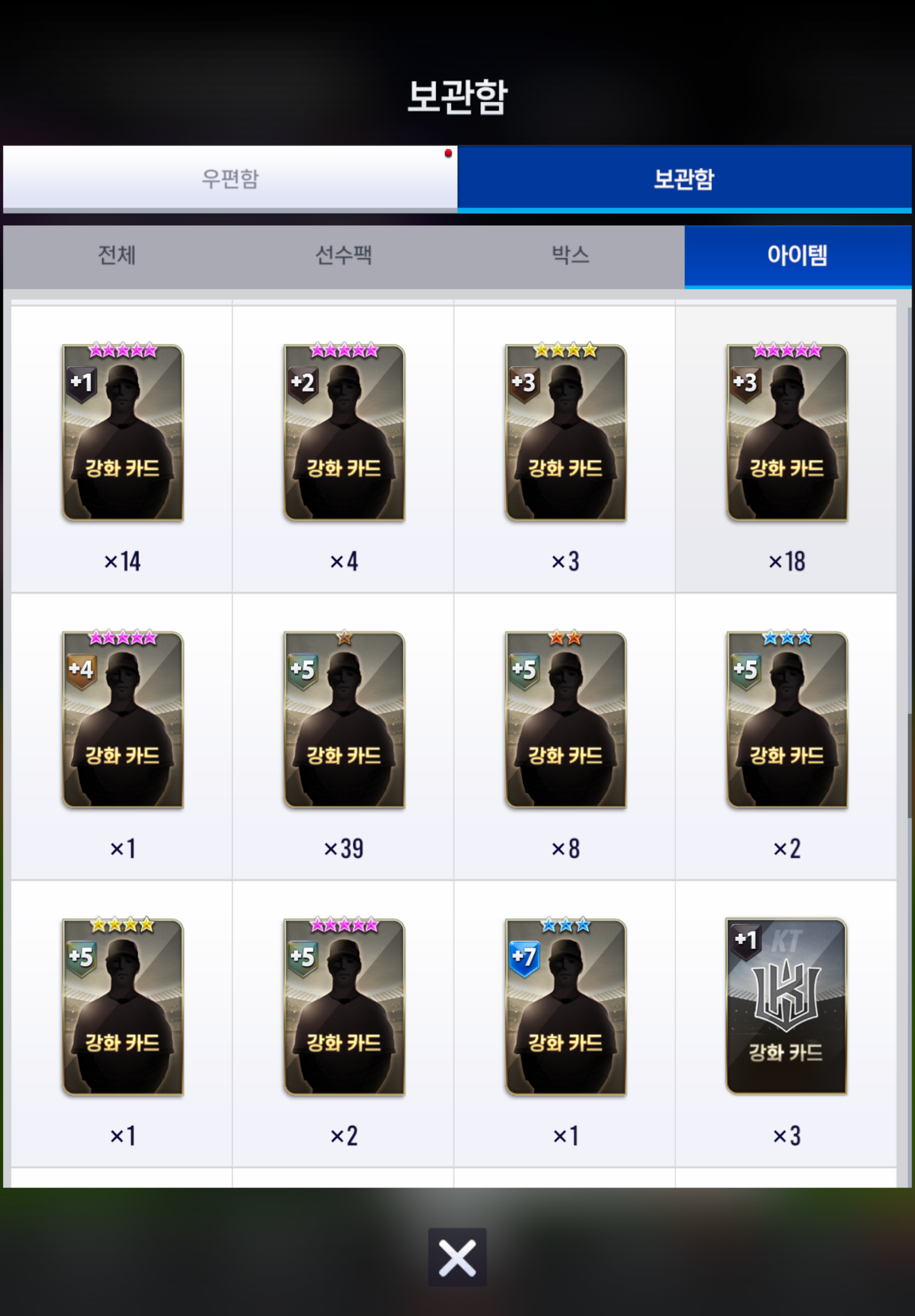This screenshot has height=1316, width=915.
Task: Open the +1 강화 카드 with ×14
Action: pyautogui.click(x=123, y=433)
